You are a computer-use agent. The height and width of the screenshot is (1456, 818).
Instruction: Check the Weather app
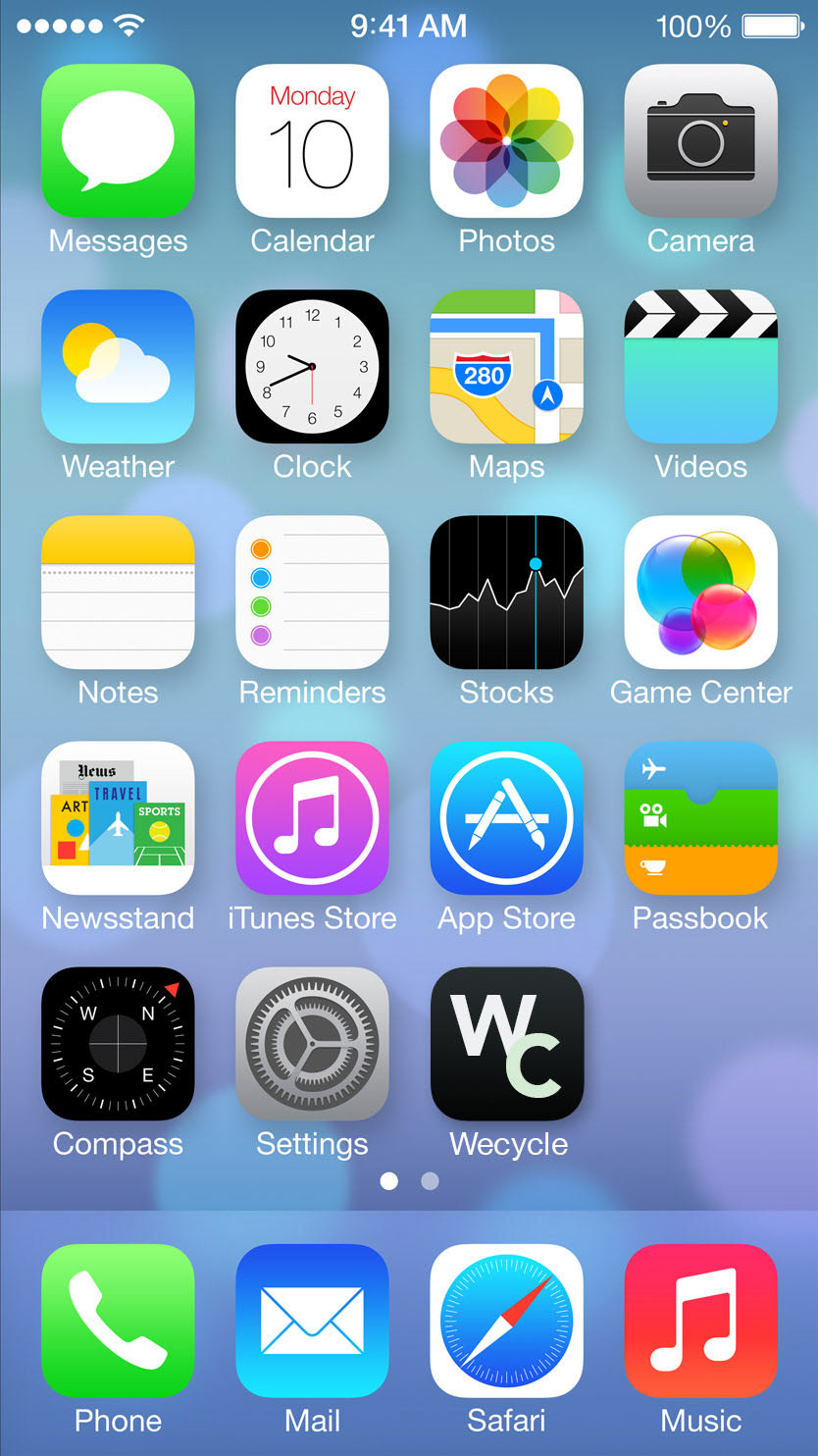pos(118,366)
